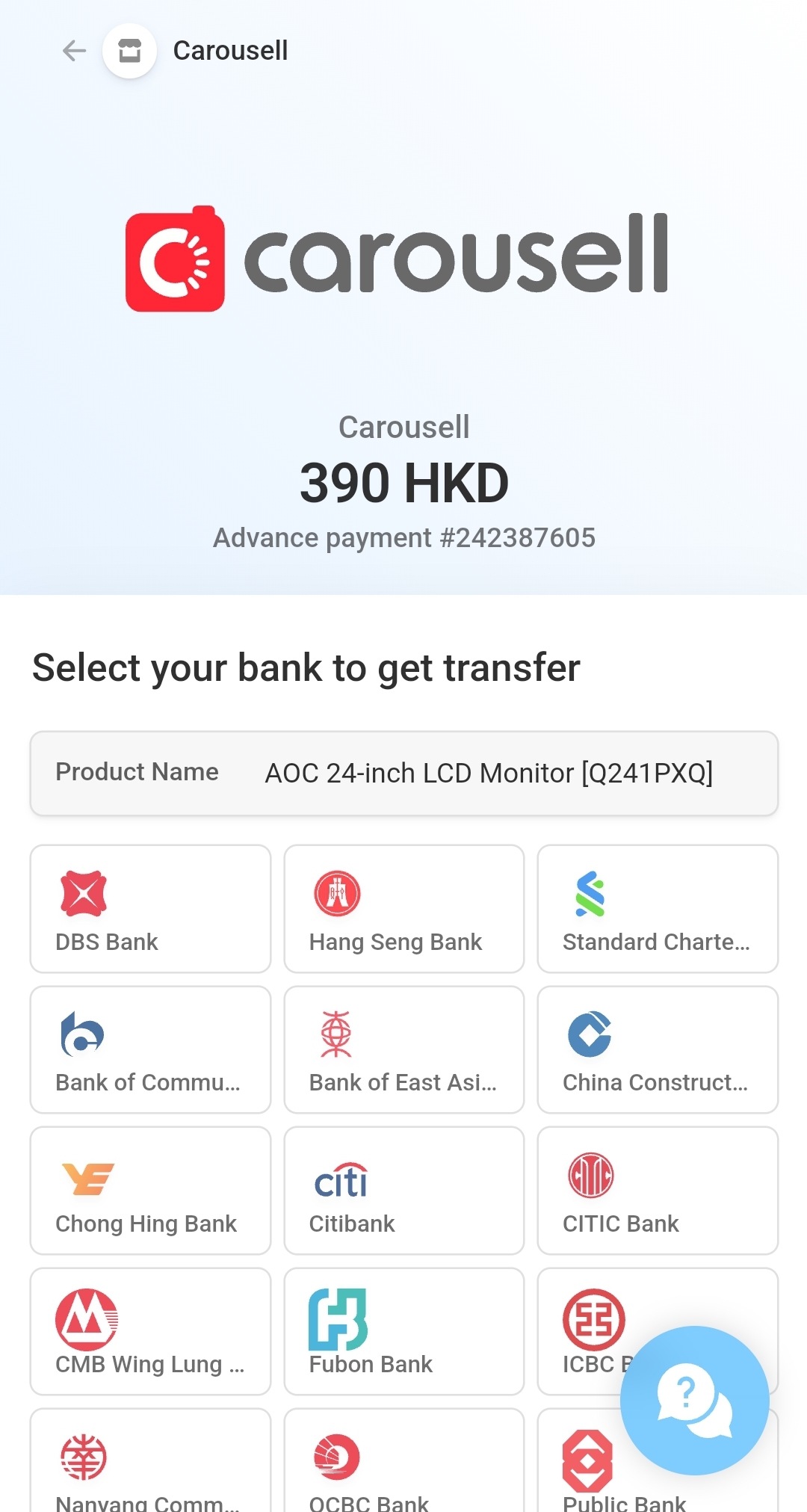Select CMB Wing Lung Bank
The image size is (807, 1512).
[150, 1330]
